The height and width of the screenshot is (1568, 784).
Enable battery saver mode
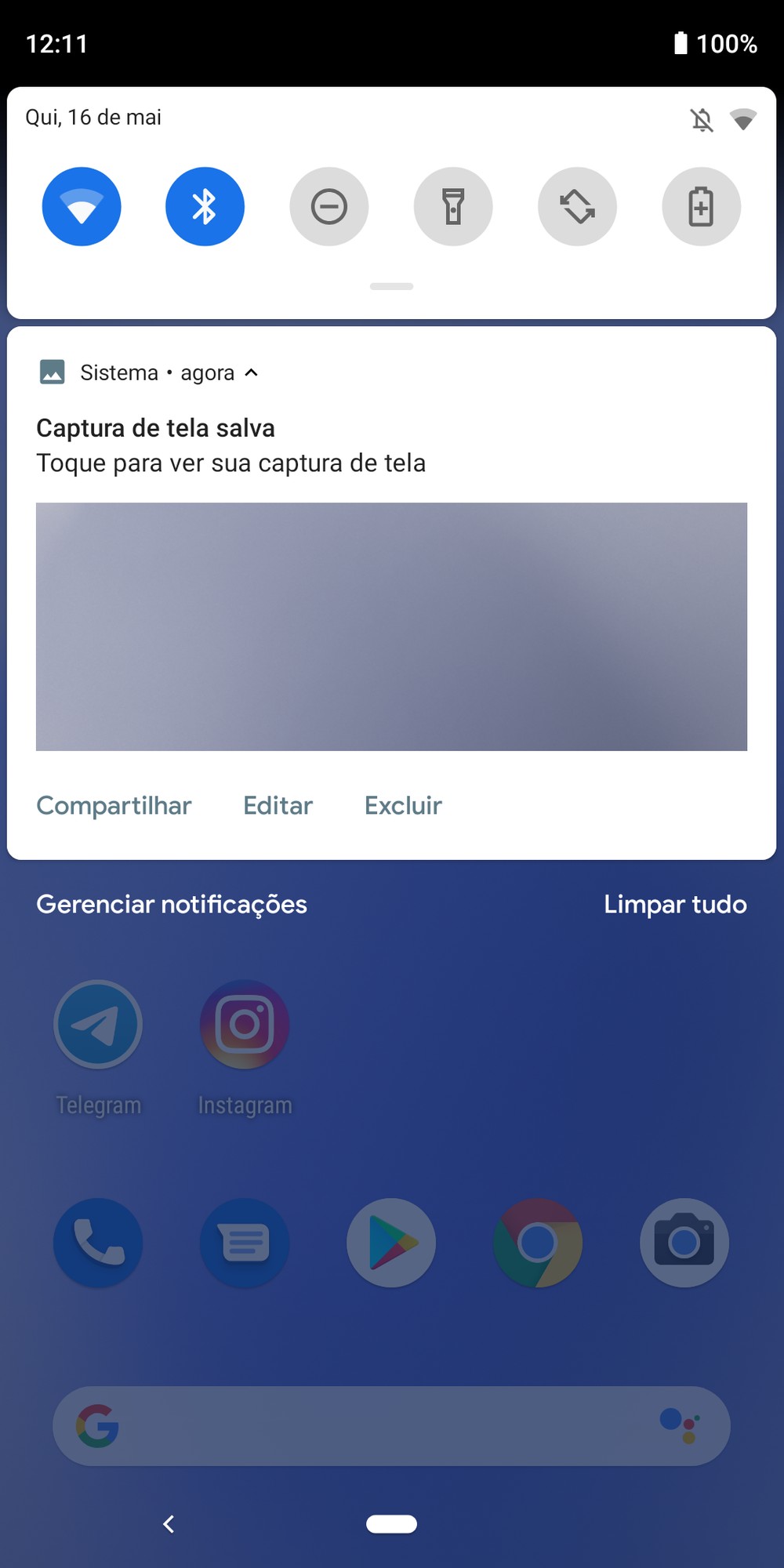(701, 207)
